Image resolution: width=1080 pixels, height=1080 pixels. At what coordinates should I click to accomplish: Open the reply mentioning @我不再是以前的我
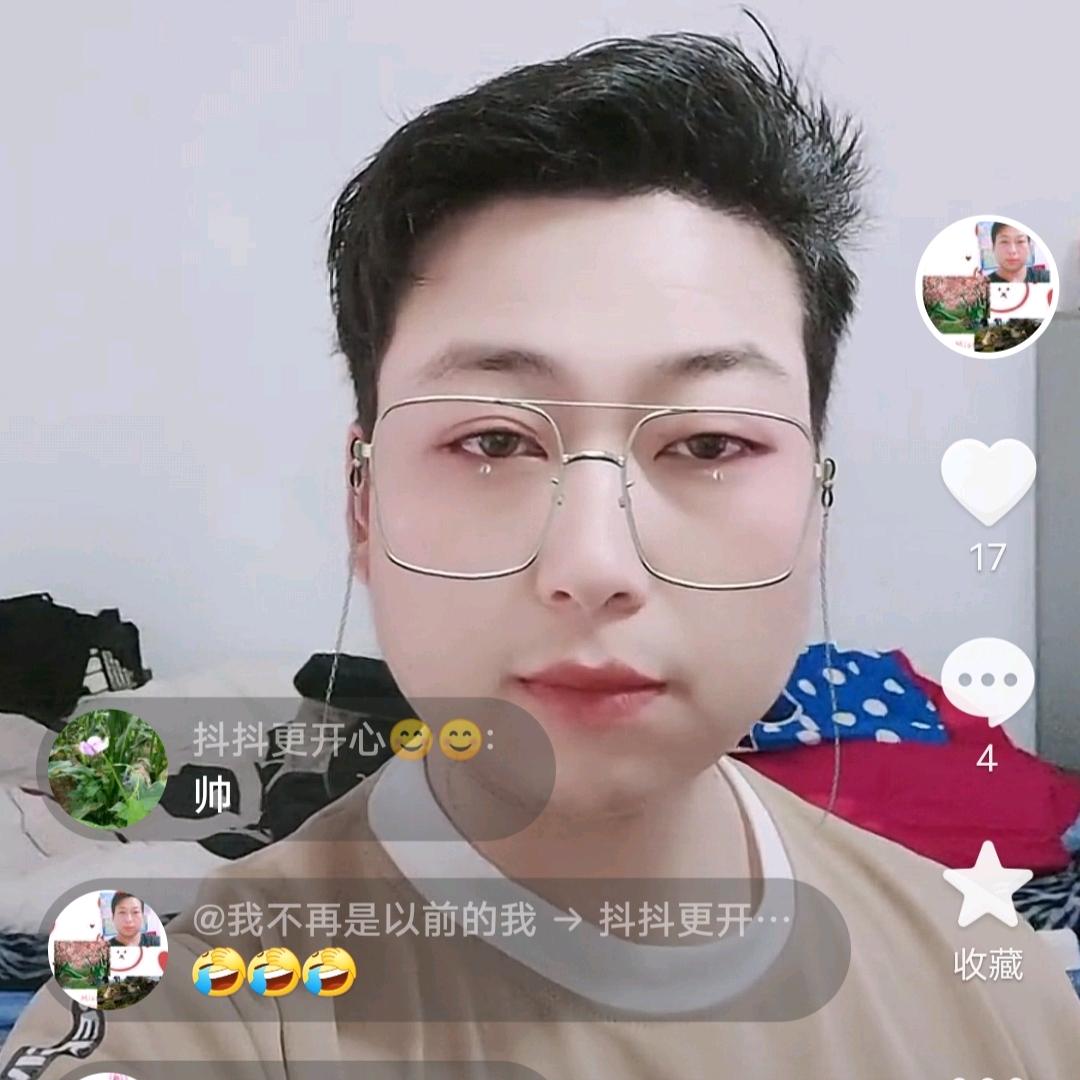click(444, 949)
